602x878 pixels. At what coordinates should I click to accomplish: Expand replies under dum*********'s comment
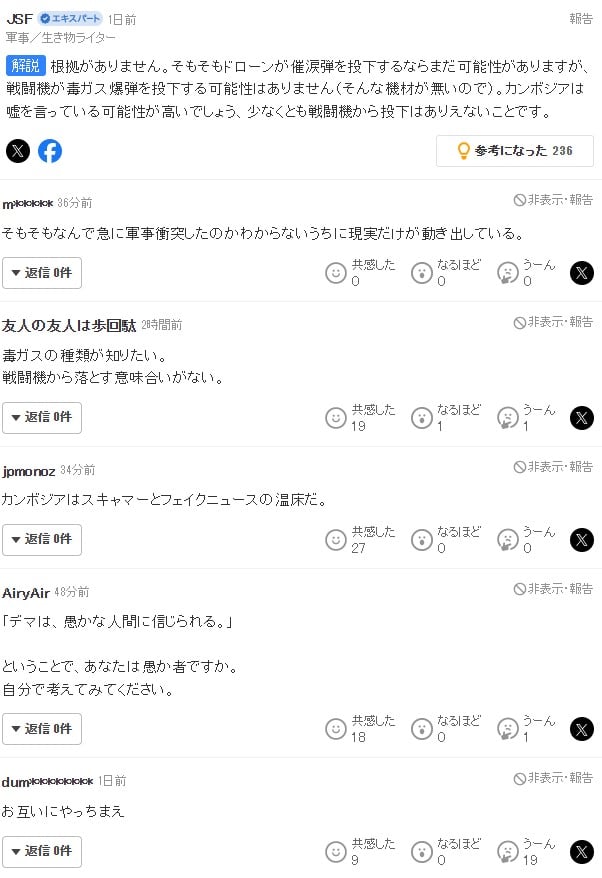(x=42, y=851)
